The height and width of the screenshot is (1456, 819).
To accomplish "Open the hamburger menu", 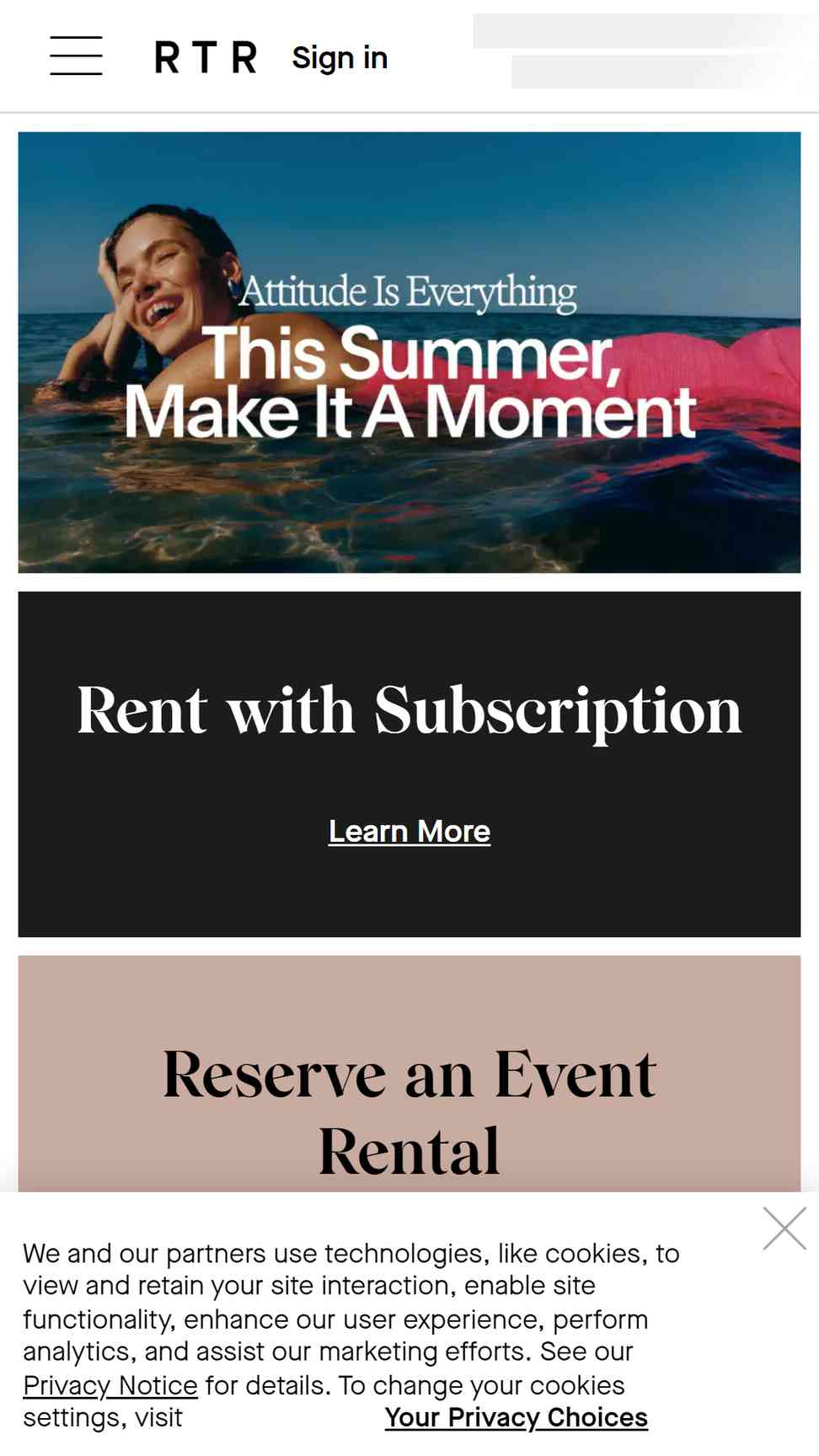I will point(76,56).
